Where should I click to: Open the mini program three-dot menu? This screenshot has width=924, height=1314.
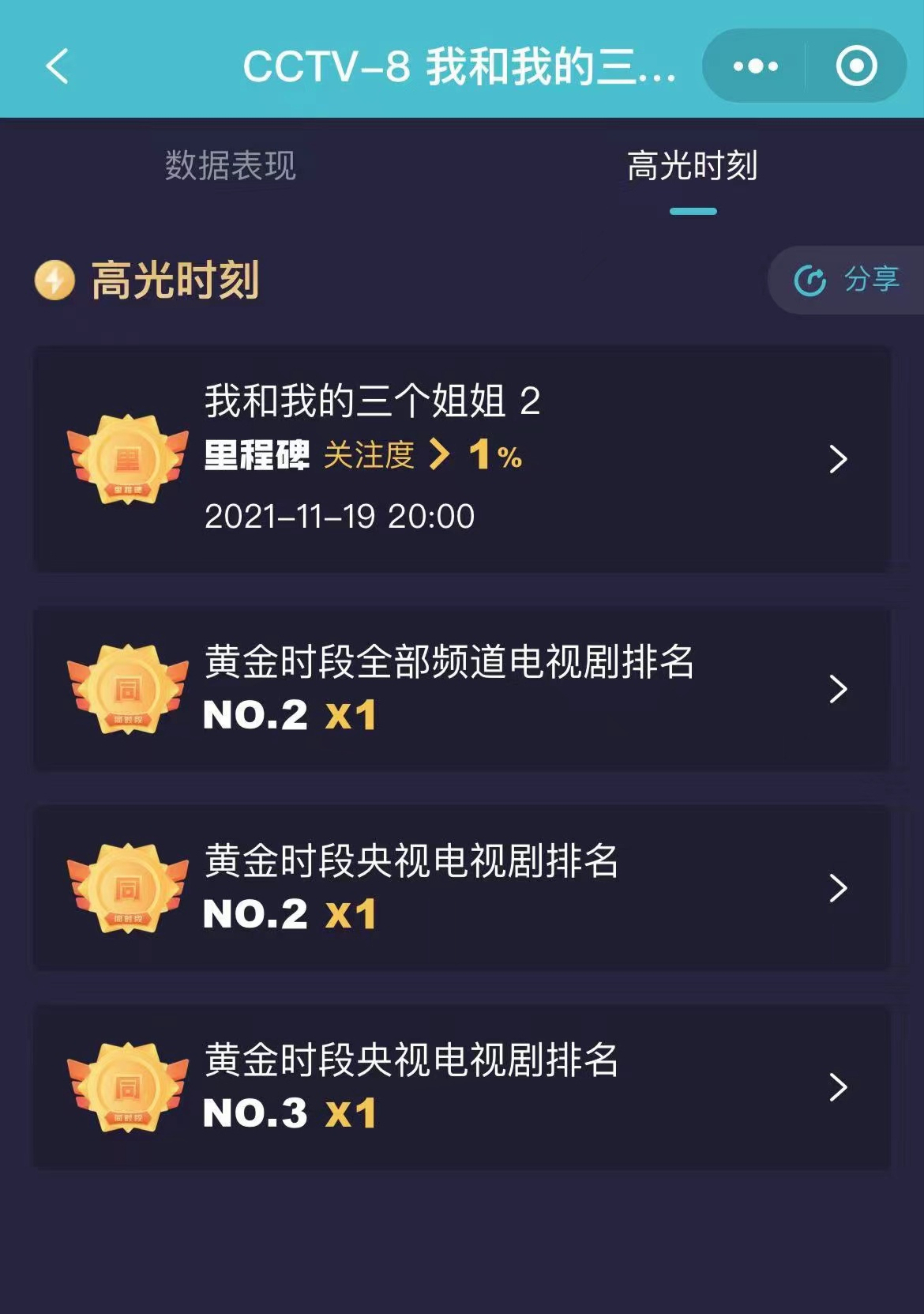coord(755,66)
